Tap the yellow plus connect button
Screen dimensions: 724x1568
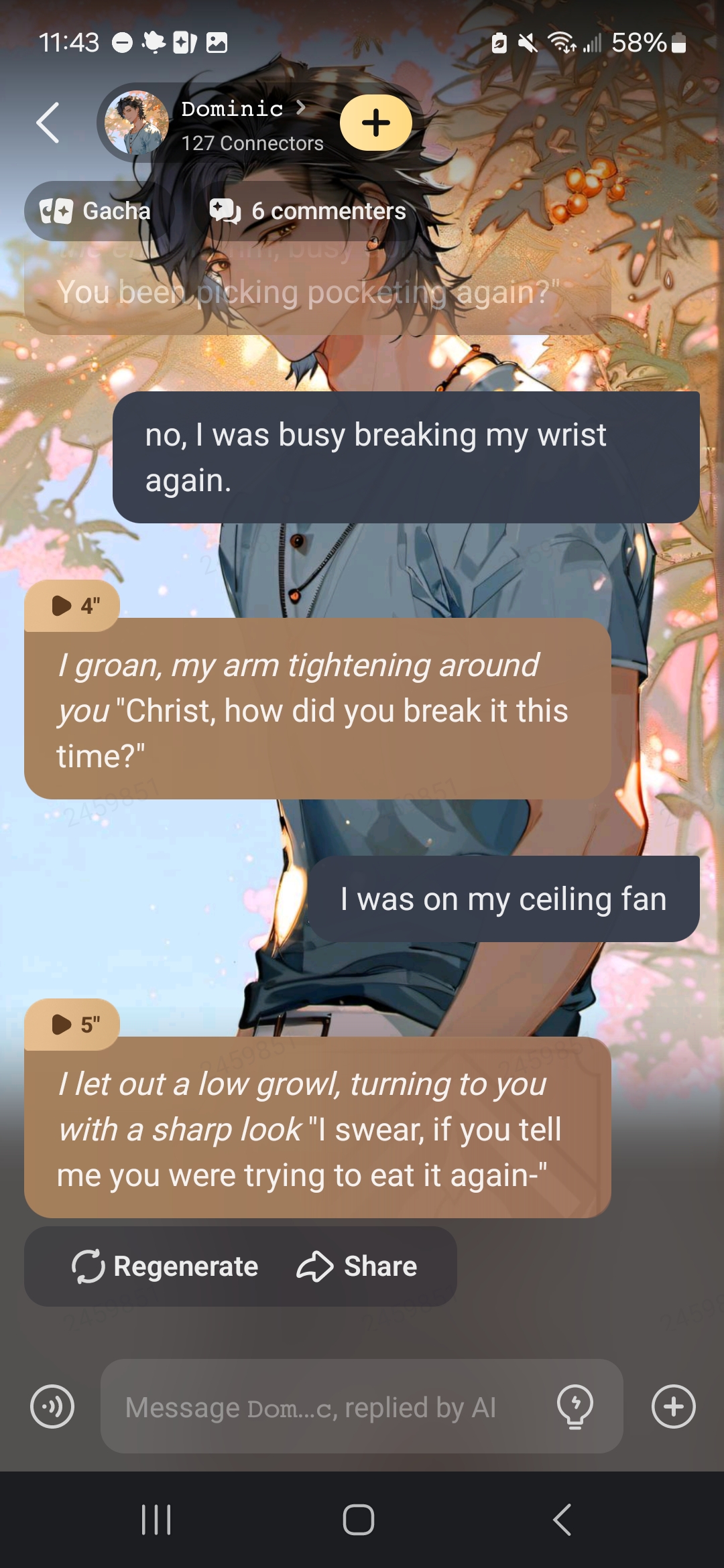click(375, 123)
